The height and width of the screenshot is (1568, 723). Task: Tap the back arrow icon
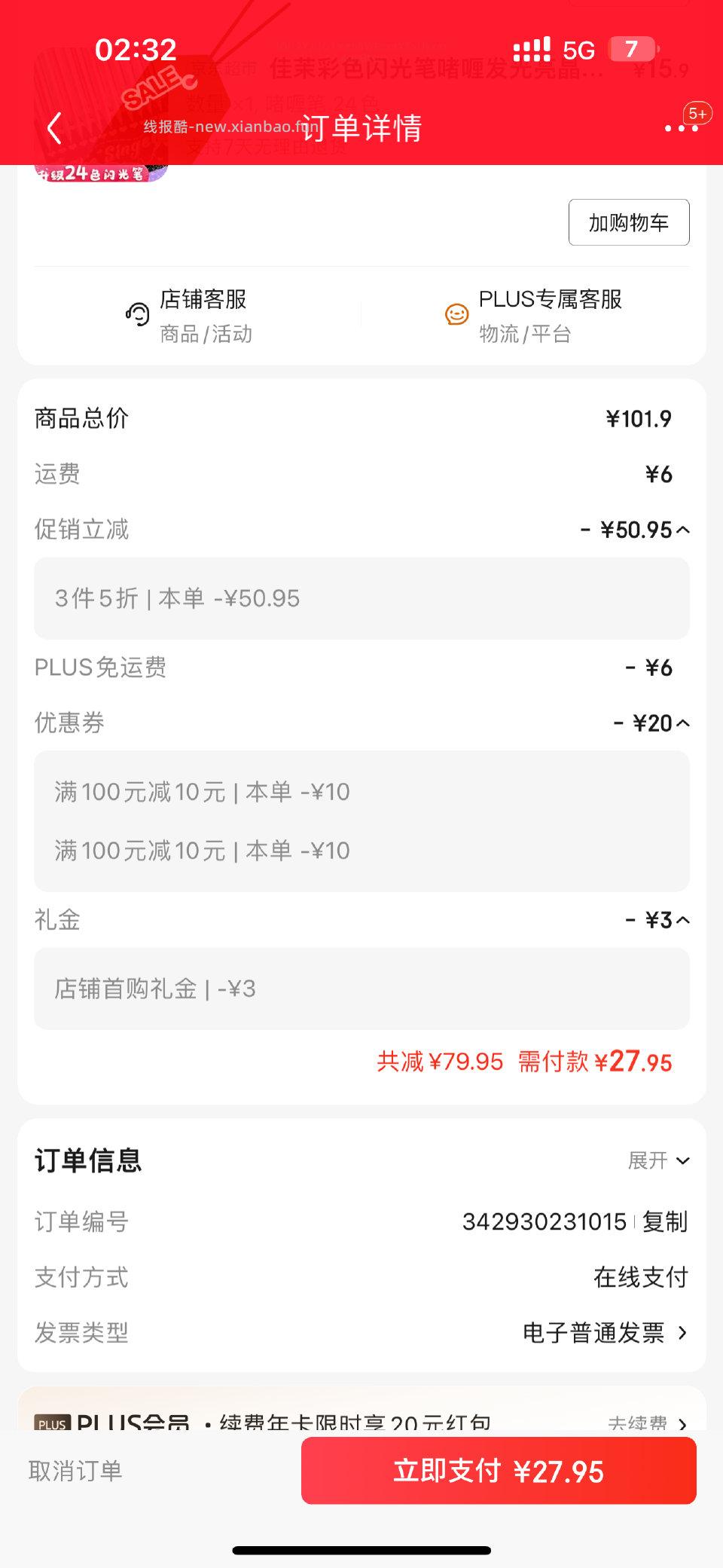(x=53, y=127)
